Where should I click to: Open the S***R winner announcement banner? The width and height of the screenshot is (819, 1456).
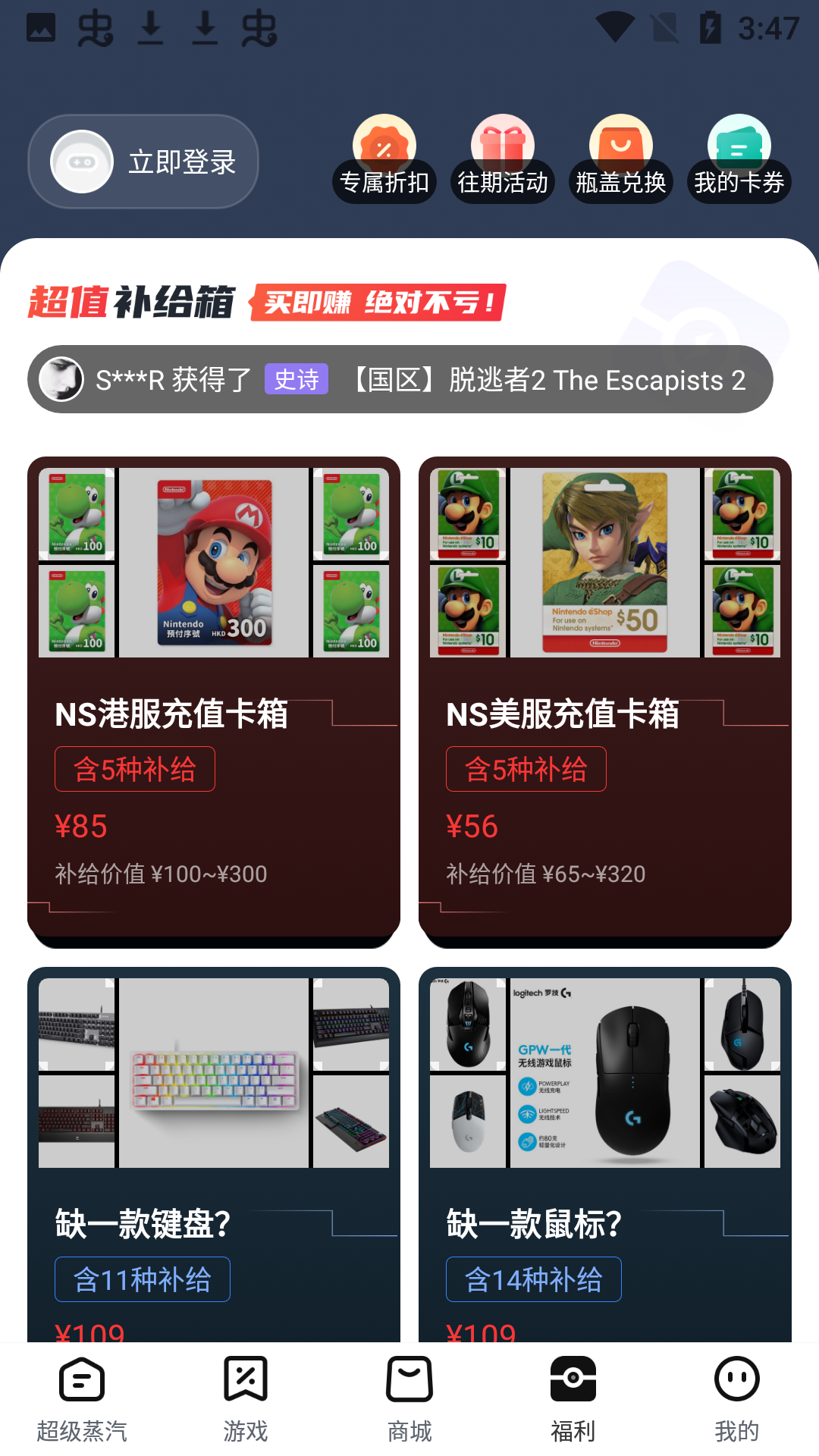tap(400, 379)
